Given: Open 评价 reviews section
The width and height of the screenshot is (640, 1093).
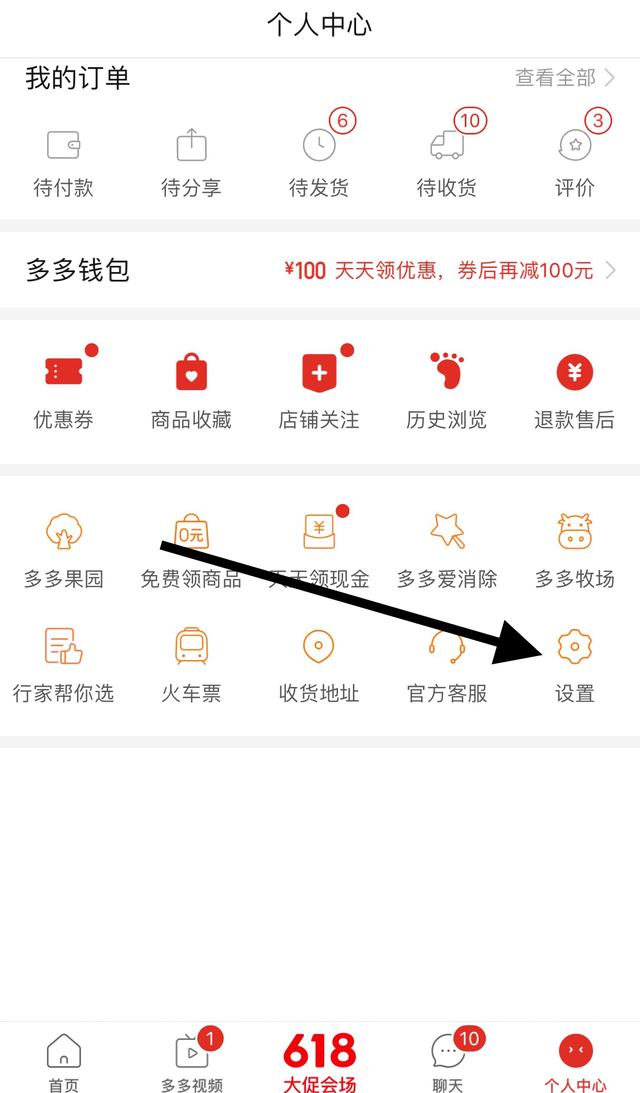Looking at the screenshot, I should pos(575,162).
